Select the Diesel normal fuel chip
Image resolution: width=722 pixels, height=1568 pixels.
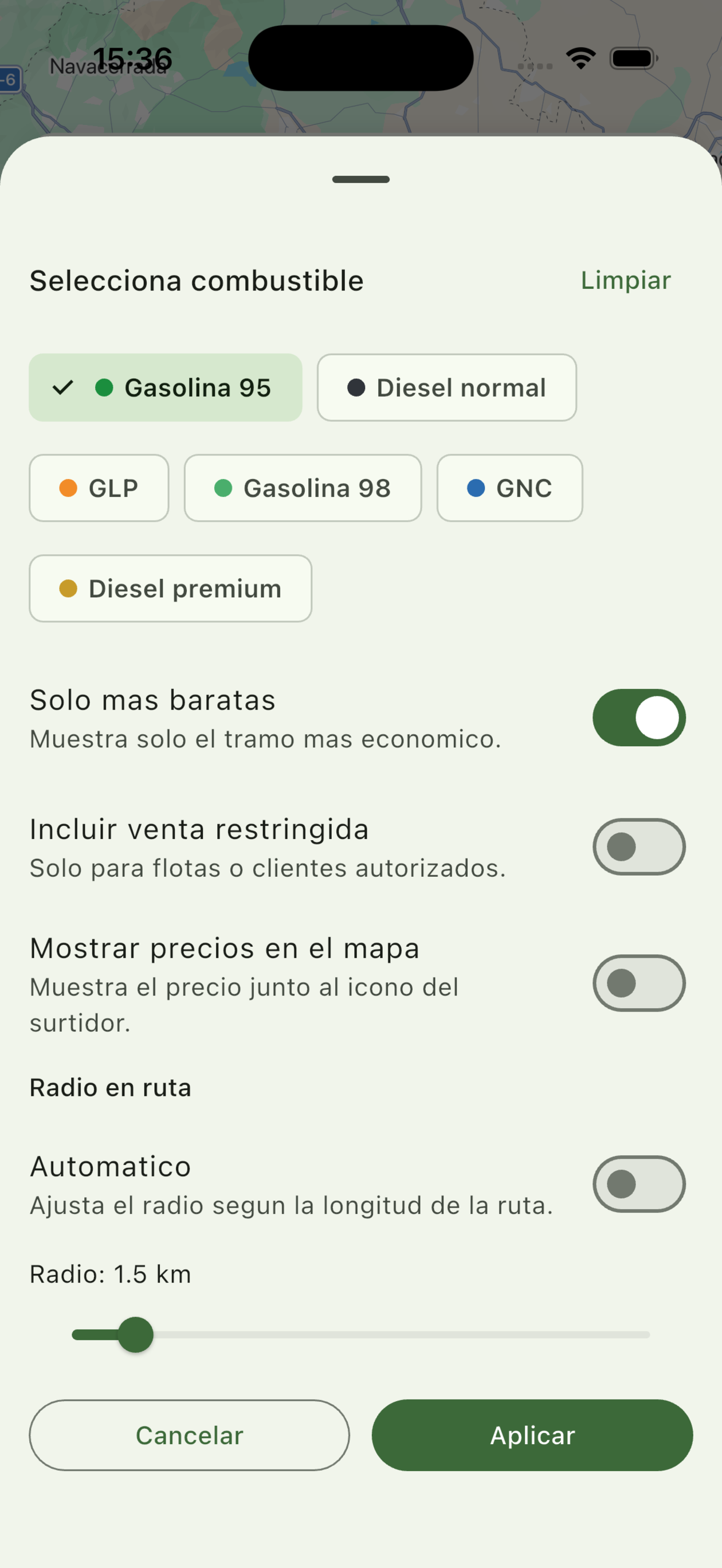[447, 387]
